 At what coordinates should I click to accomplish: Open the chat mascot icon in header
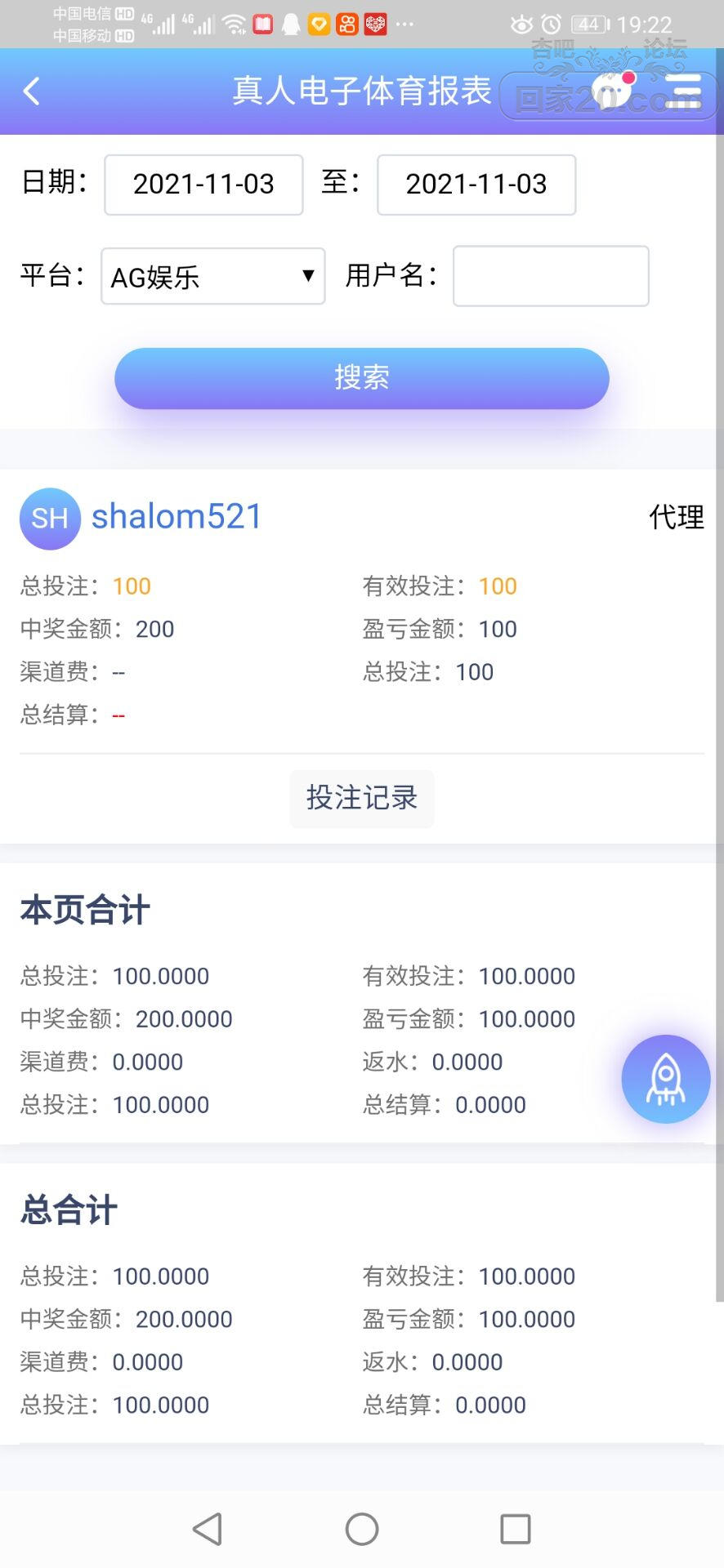click(612, 91)
